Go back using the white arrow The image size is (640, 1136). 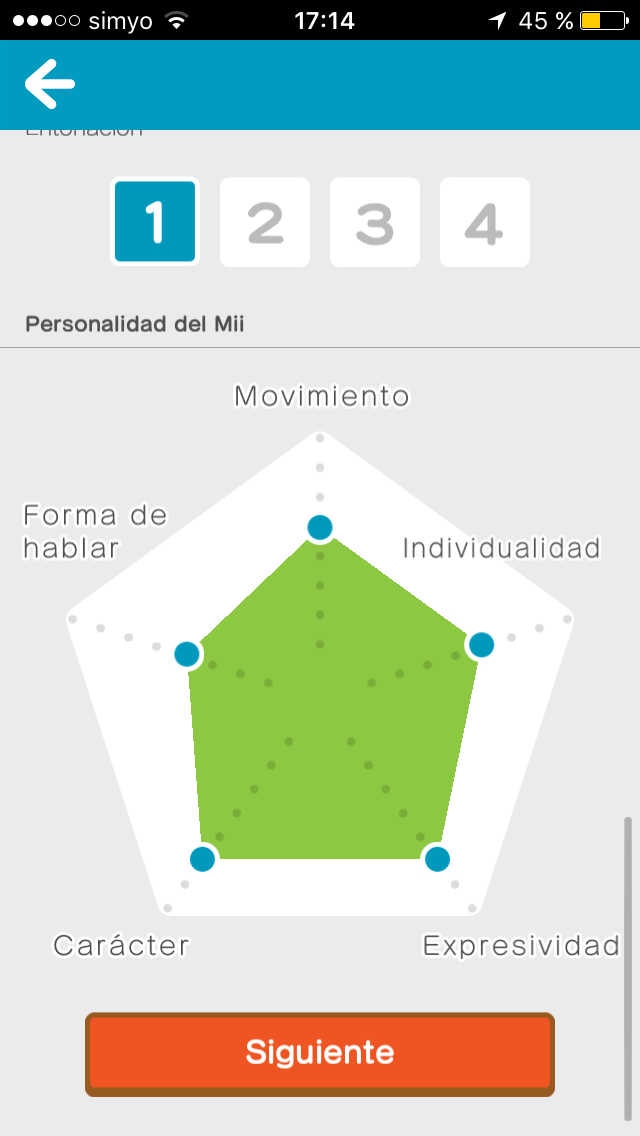point(50,85)
